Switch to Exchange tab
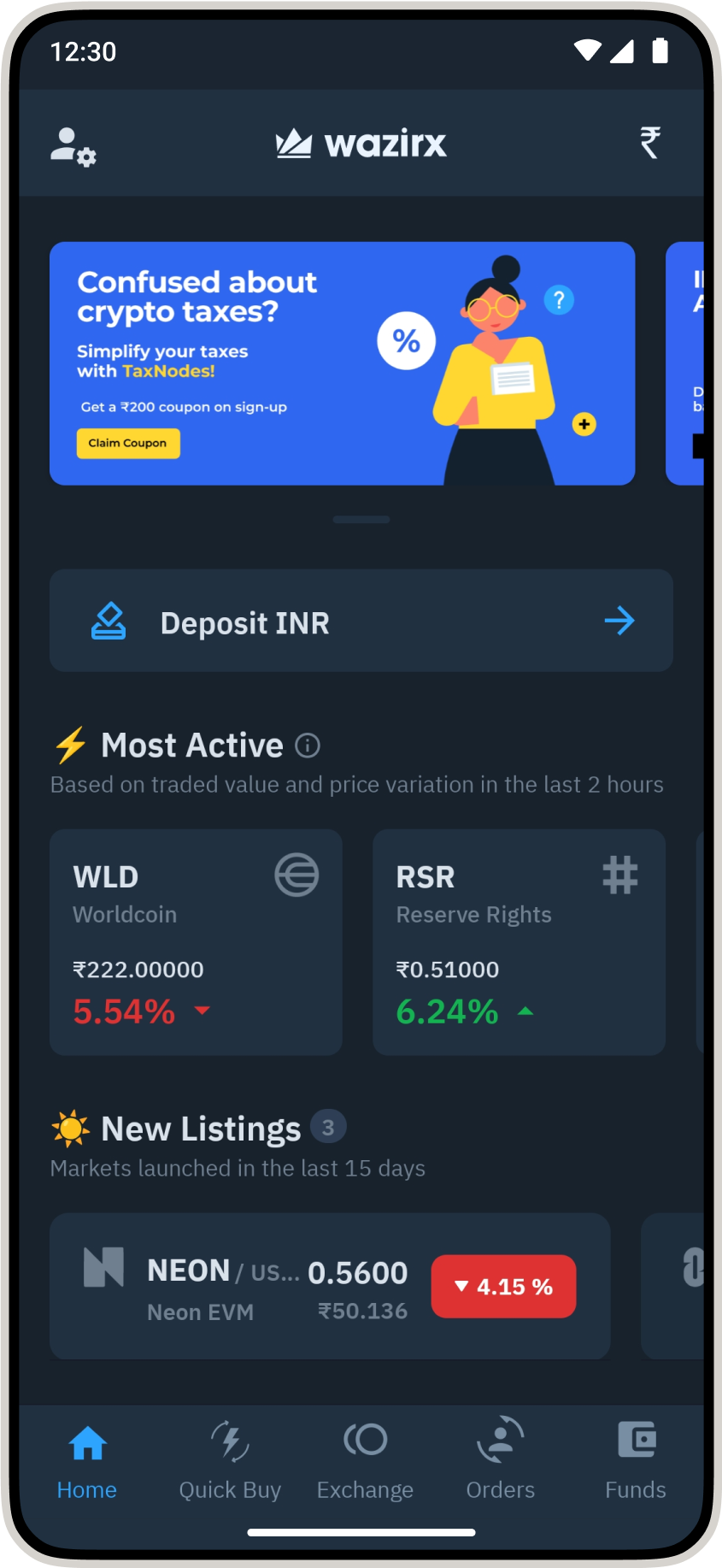The width and height of the screenshot is (722, 1568). [365, 1459]
